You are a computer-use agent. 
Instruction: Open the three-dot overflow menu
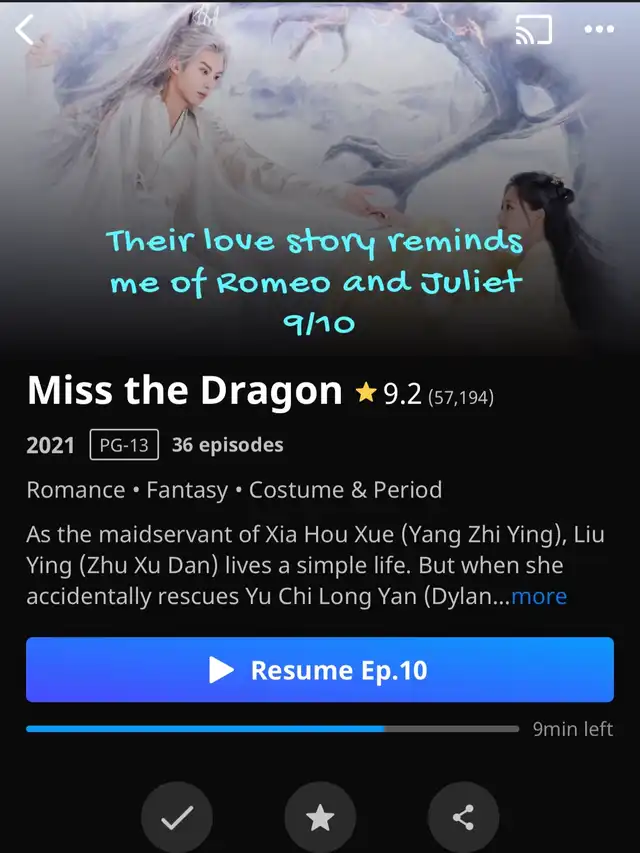[599, 30]
